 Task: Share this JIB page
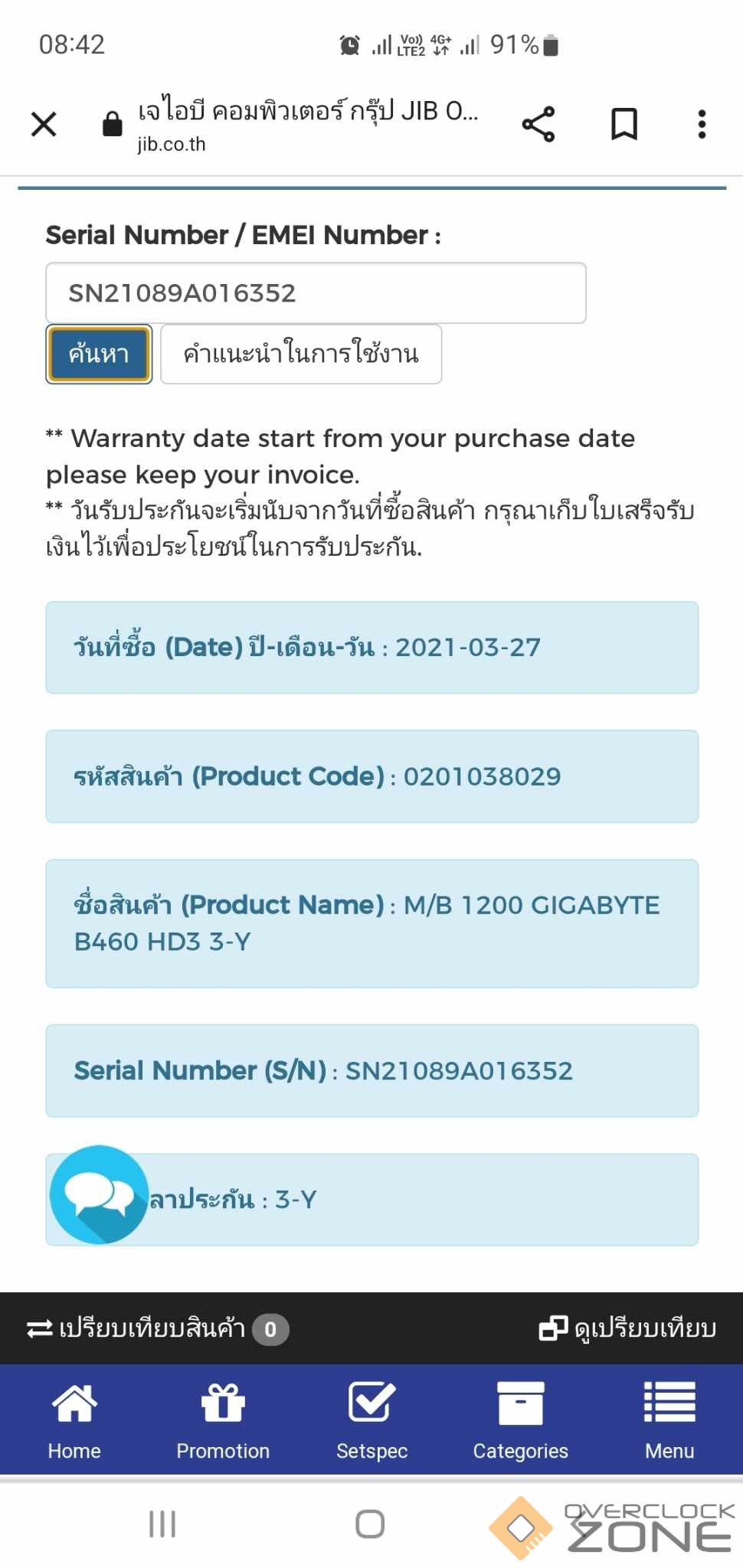tap(538, 124)
